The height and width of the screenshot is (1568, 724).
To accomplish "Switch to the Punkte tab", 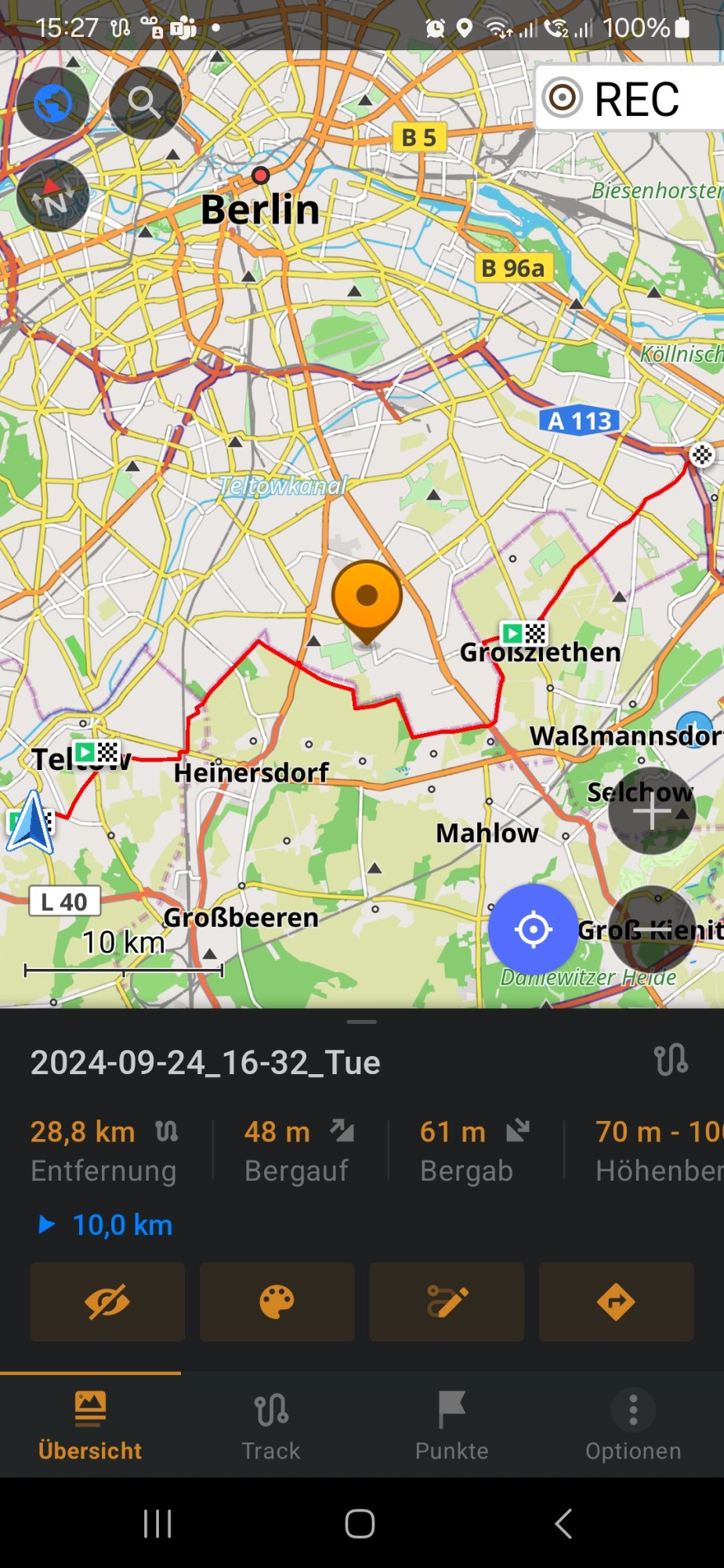I will click(x=452, y=1425).
